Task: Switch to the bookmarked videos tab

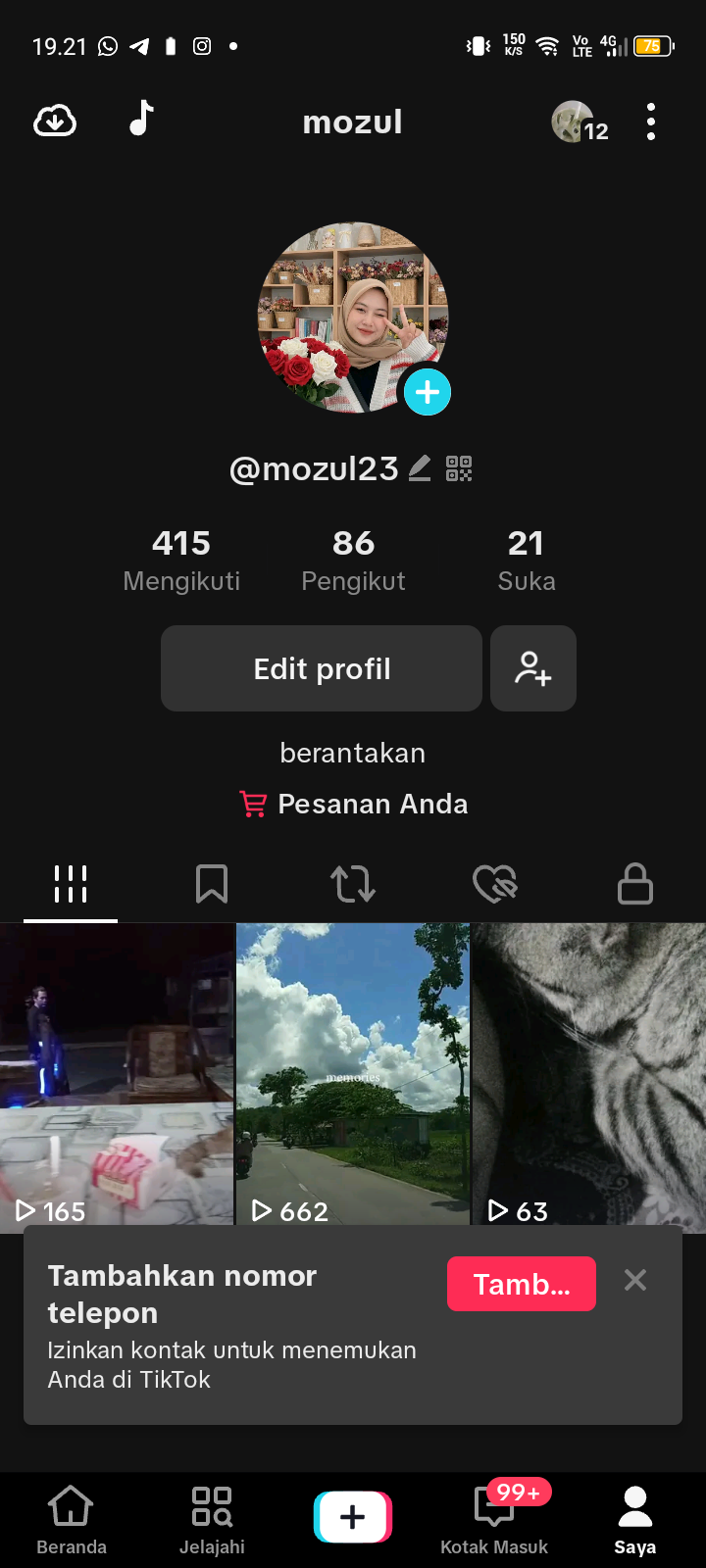Action: coord(212,884)
